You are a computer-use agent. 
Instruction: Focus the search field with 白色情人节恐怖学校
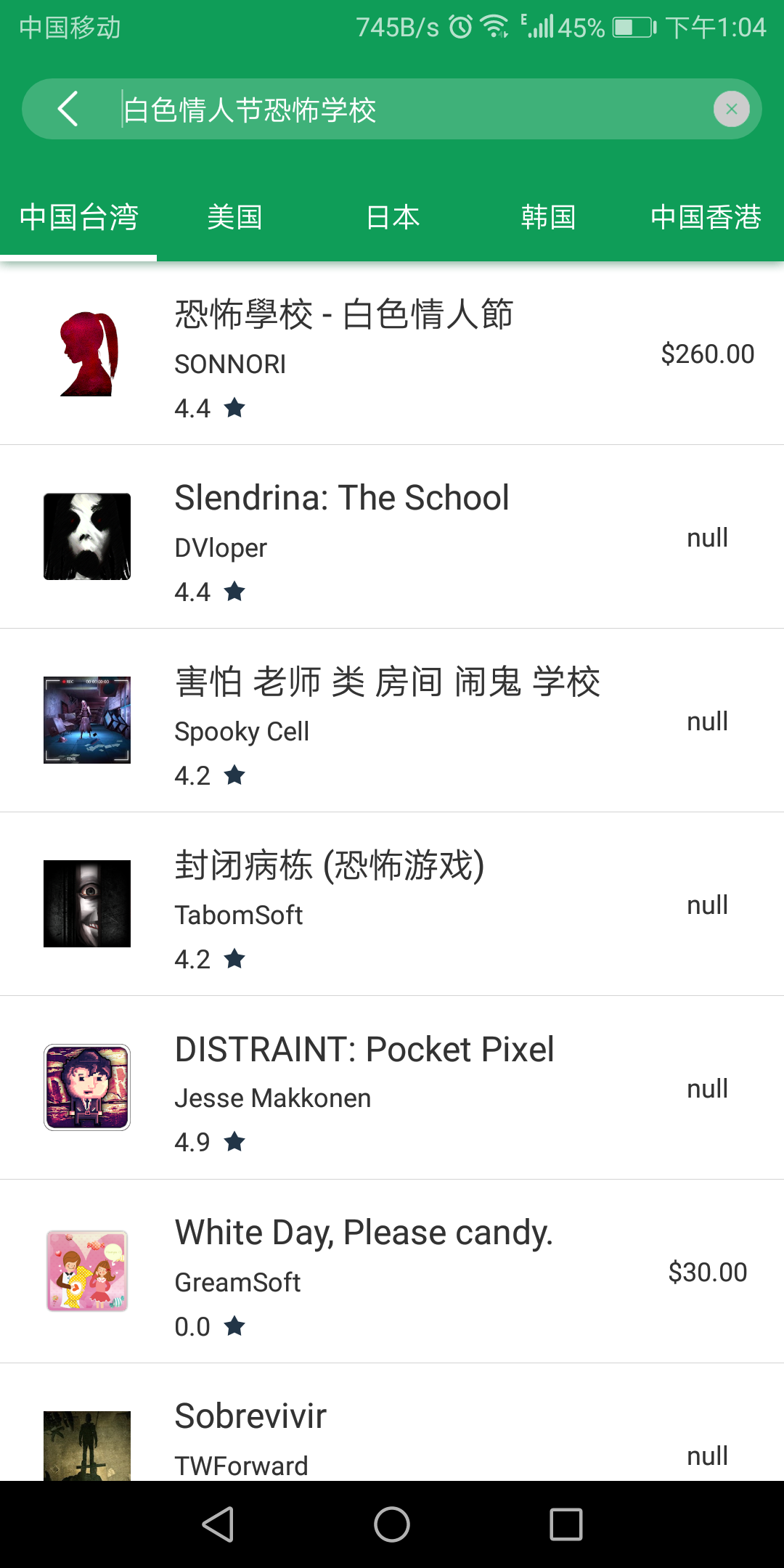[x=407, y=110]
